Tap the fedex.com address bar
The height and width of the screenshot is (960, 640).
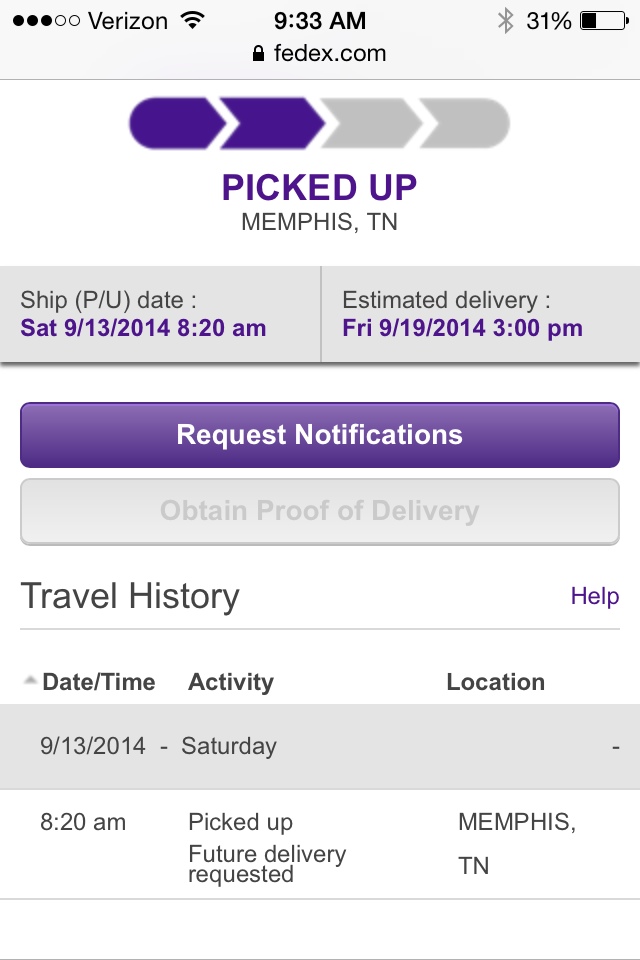[x=320, y=53]
